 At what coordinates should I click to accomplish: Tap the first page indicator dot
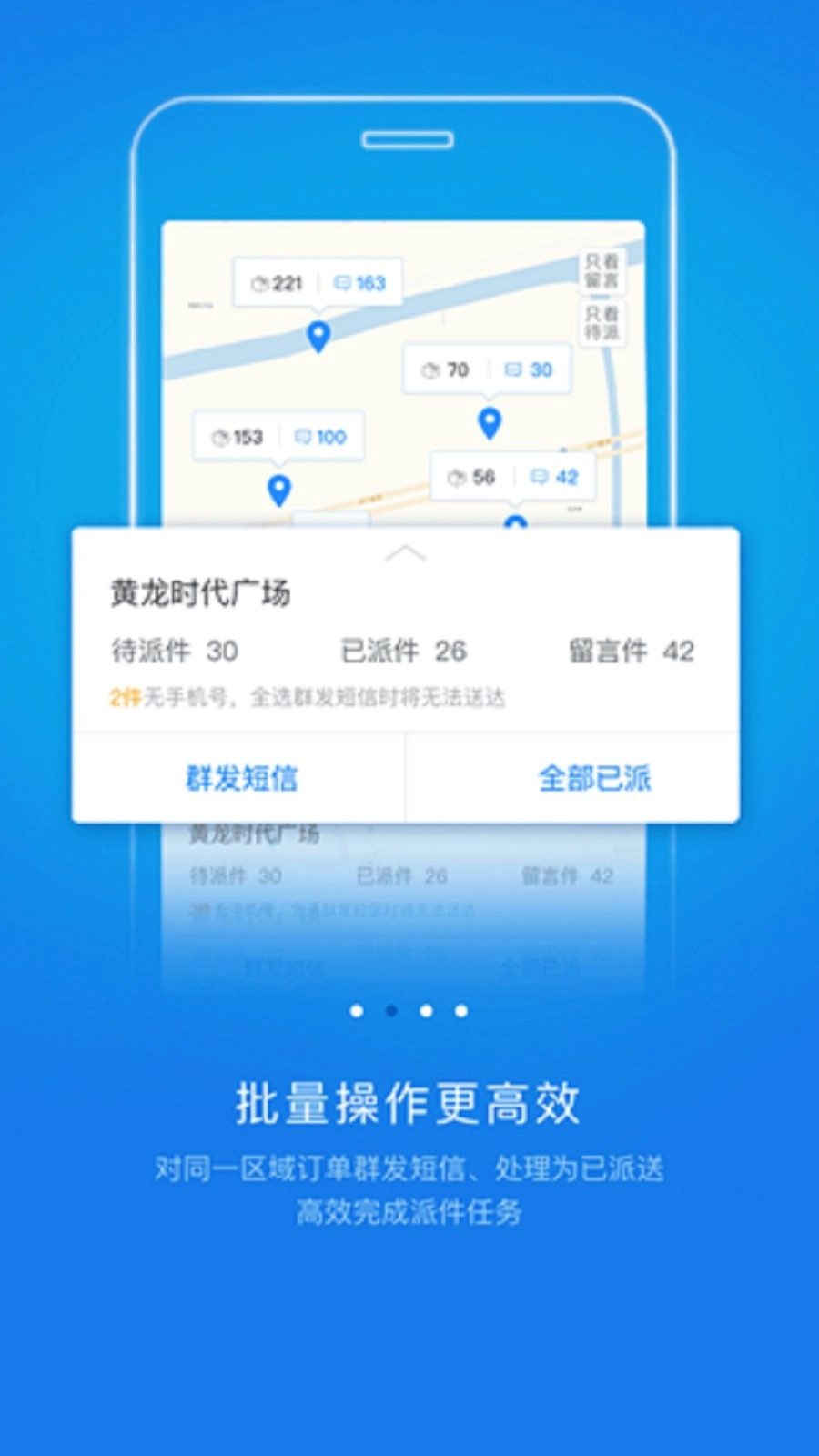click(357, 1011)
